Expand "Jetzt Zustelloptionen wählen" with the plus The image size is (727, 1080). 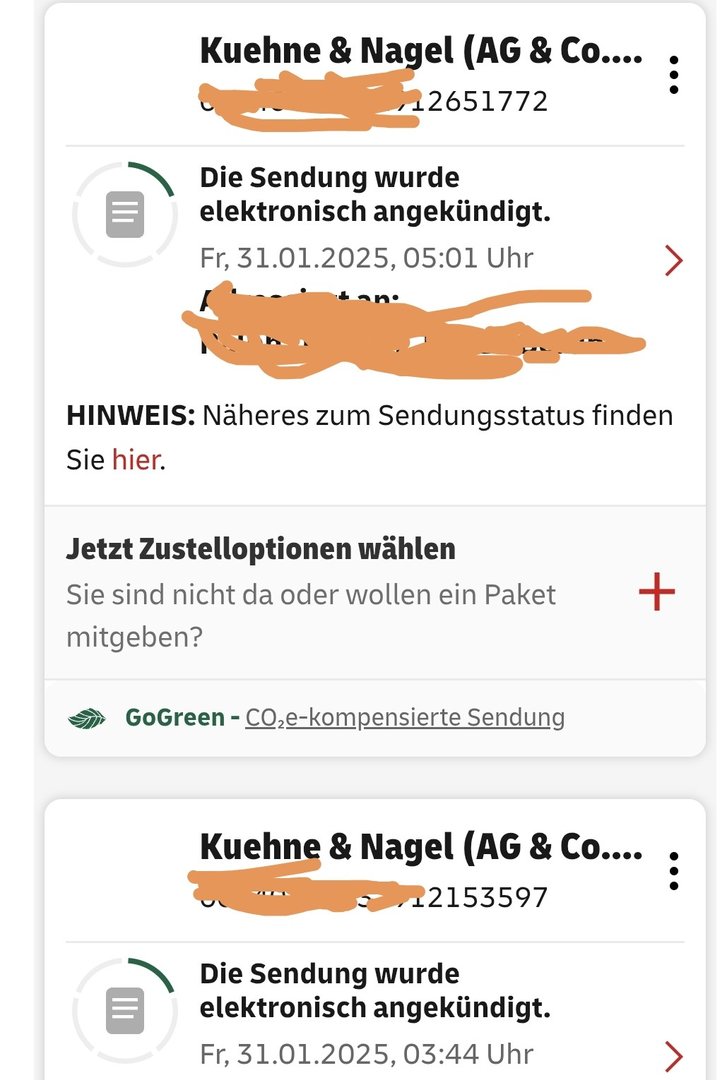(x=657, y=593)
